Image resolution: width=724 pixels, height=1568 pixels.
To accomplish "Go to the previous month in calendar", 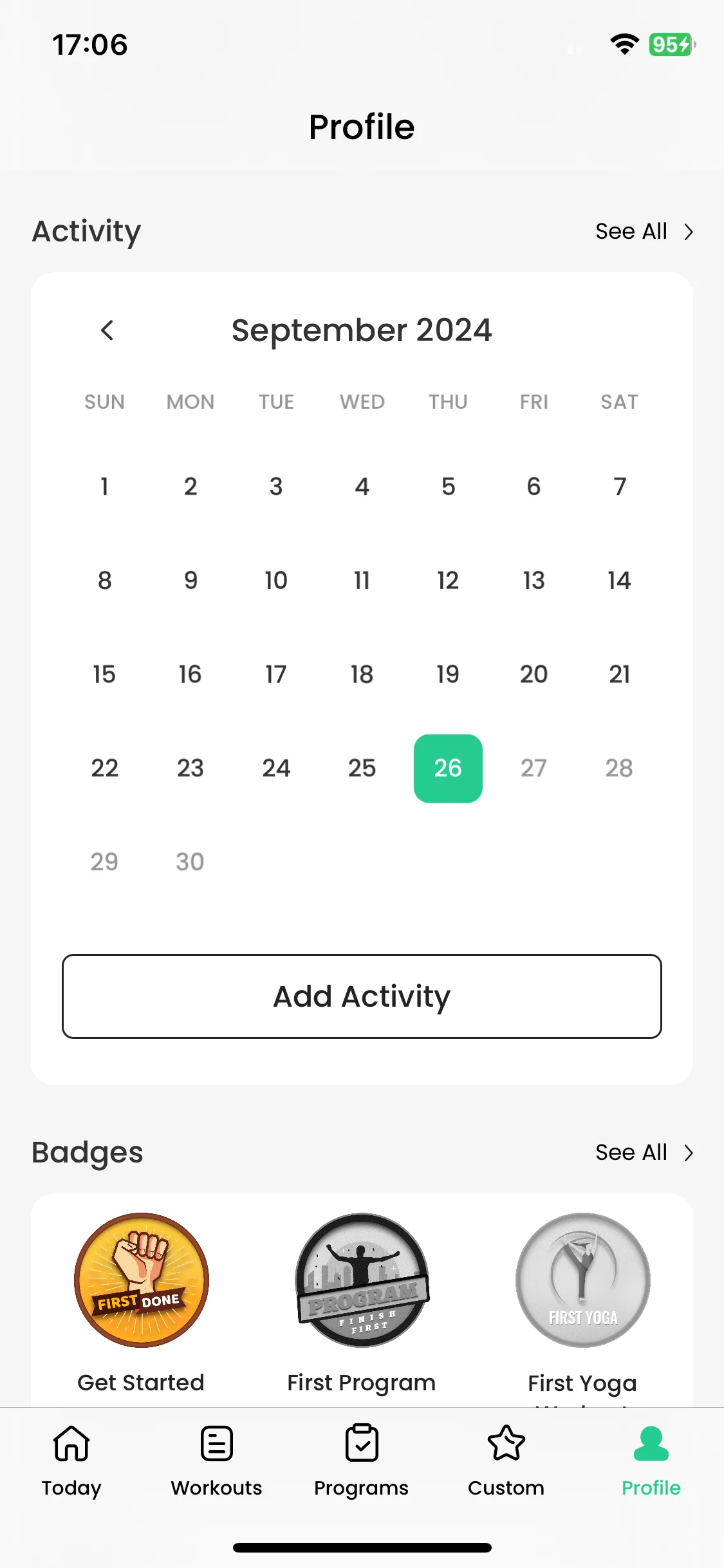I will pos(107,331).
